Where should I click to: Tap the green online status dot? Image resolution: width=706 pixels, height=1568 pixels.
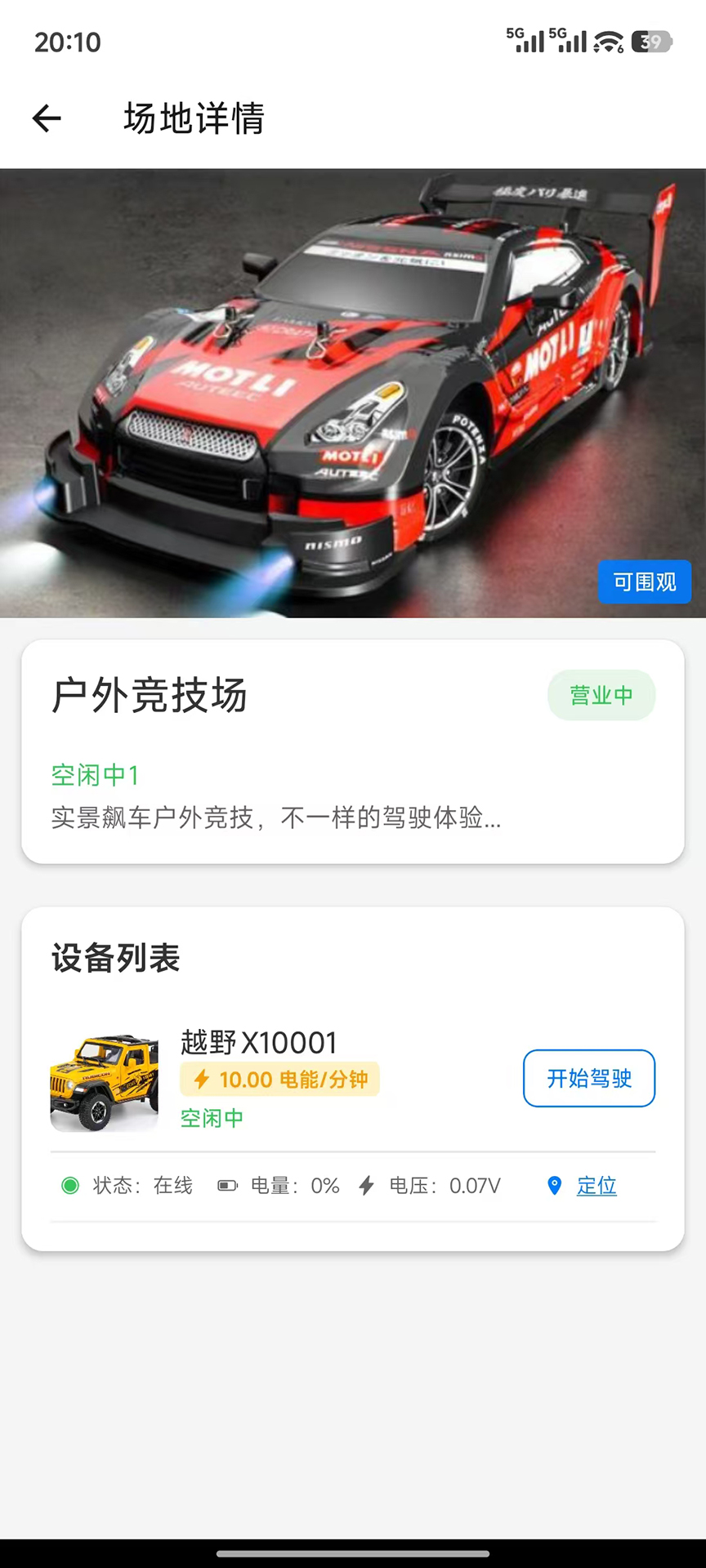pos(69,1185)
